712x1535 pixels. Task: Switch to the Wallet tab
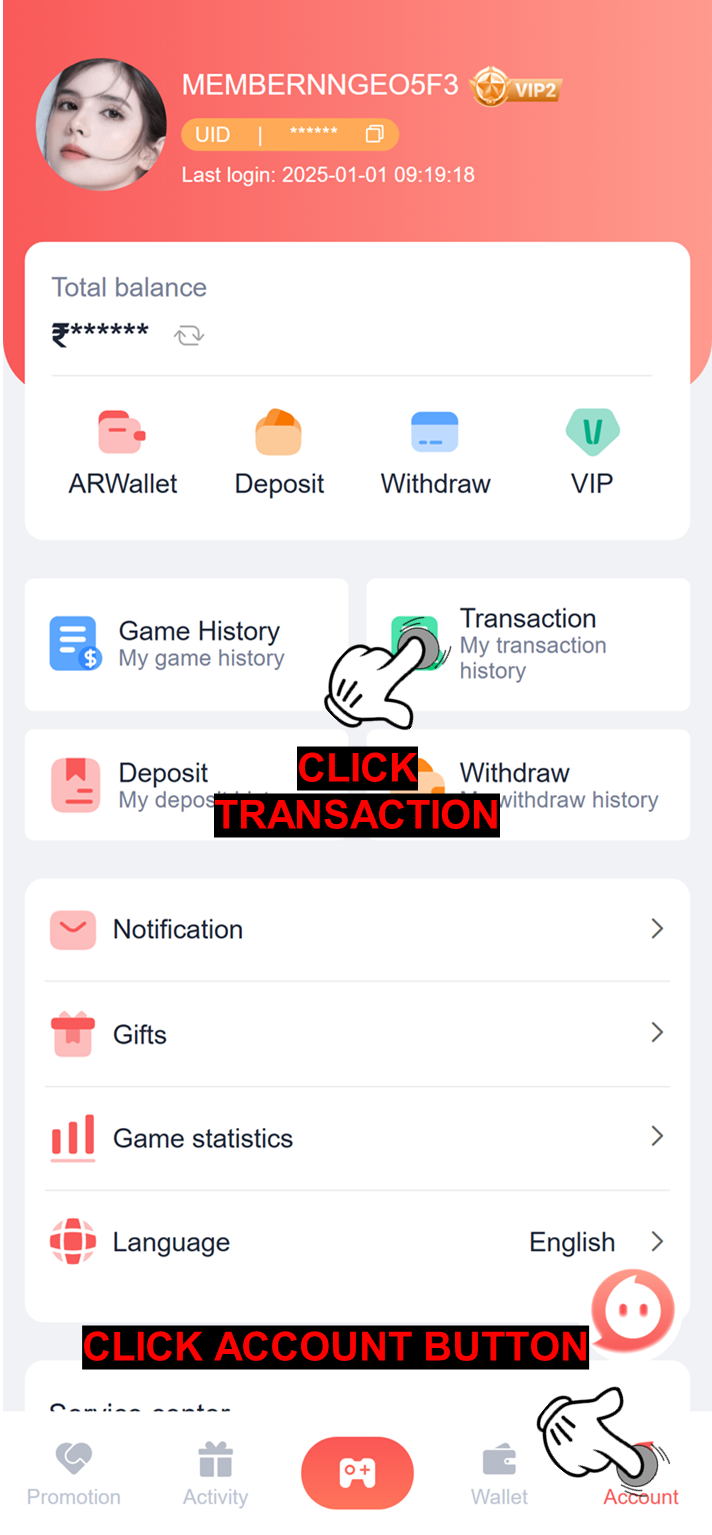[x=499, y=1474]
